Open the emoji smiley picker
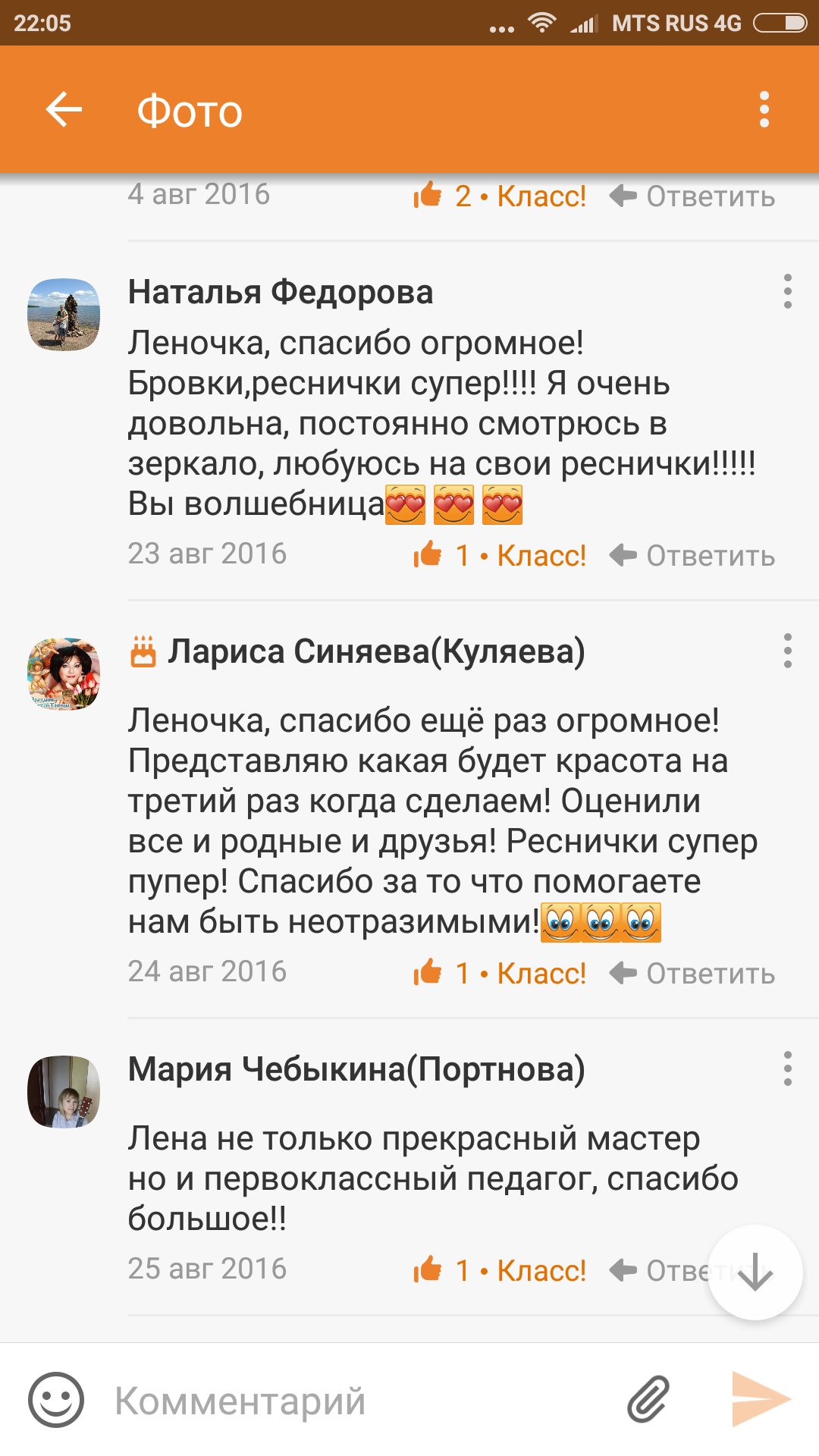819x1456 pixels. [x=56, y=1400]
